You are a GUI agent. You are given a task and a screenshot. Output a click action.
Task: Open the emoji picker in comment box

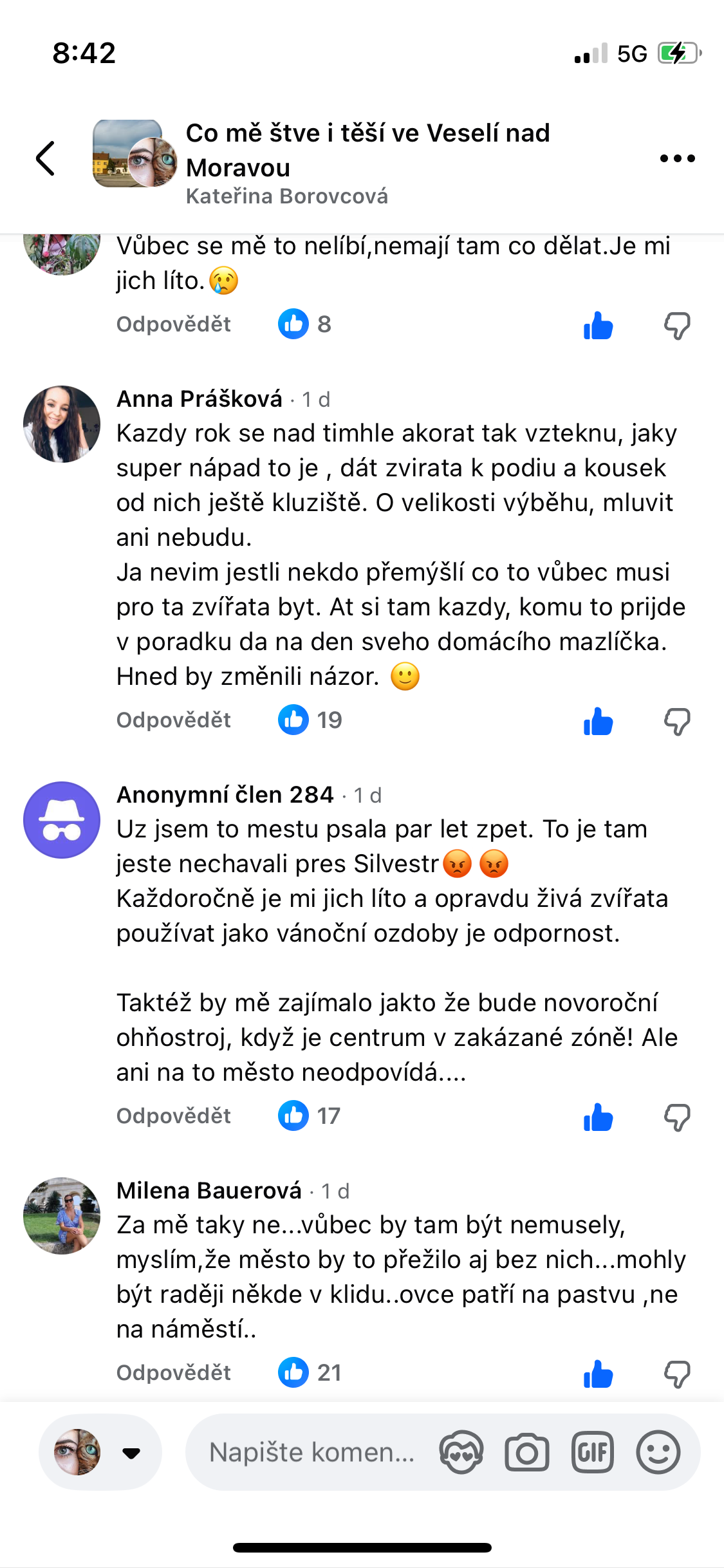[658, 1452]
